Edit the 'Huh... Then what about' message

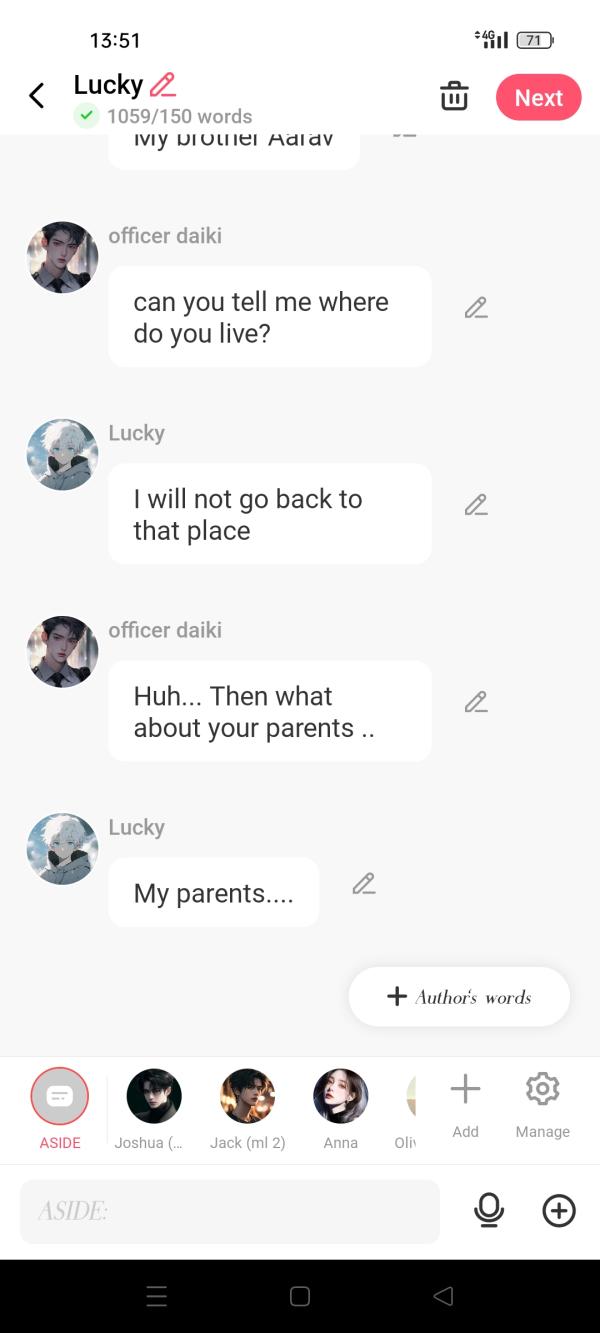pos(476,702)
